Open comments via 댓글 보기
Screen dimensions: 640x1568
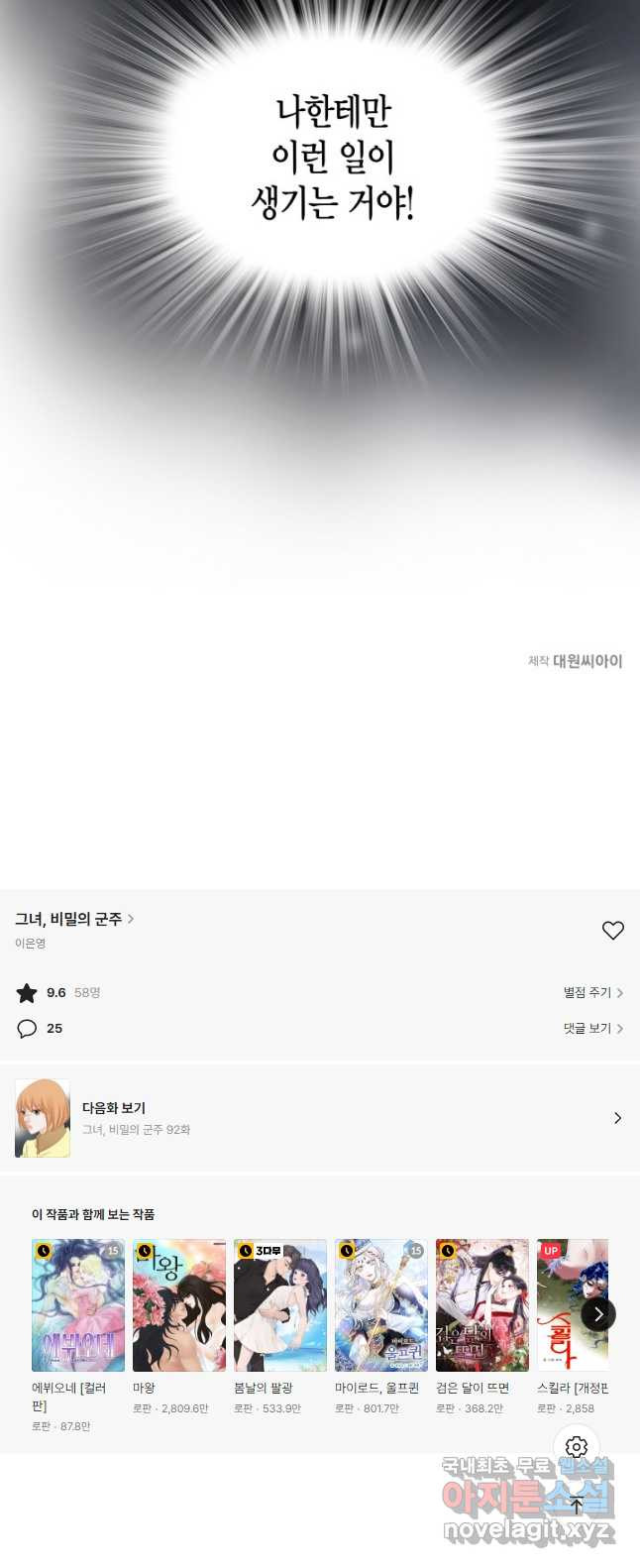(x=592, y=1029)
